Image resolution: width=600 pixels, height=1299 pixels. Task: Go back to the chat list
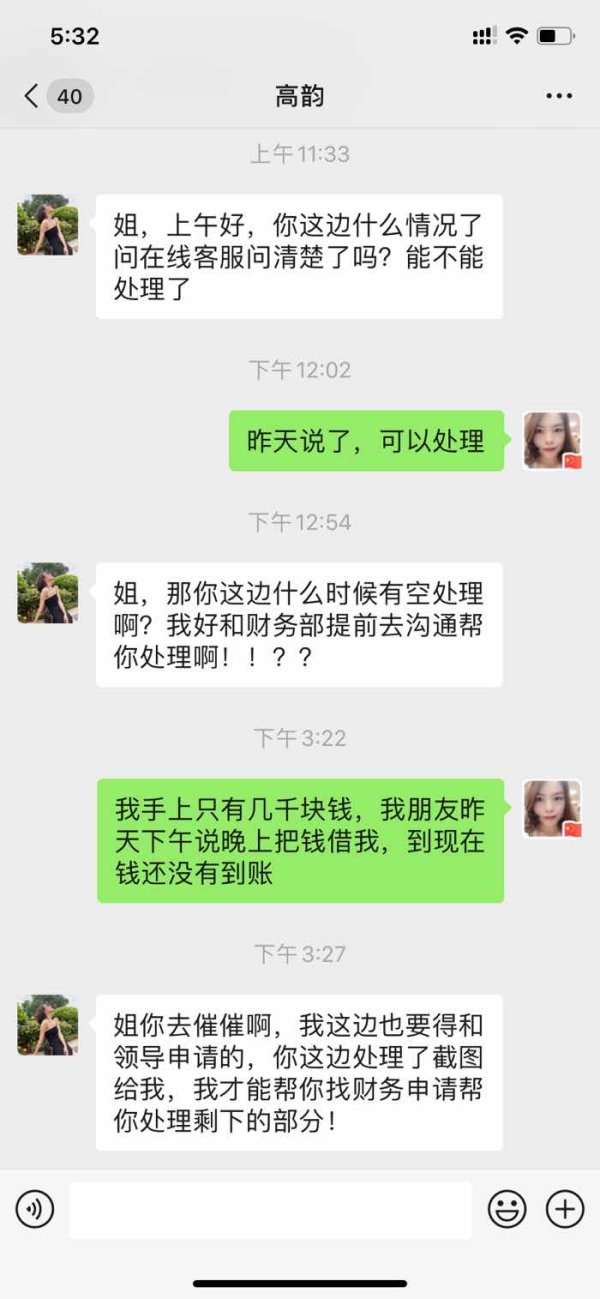click(56, 96)
